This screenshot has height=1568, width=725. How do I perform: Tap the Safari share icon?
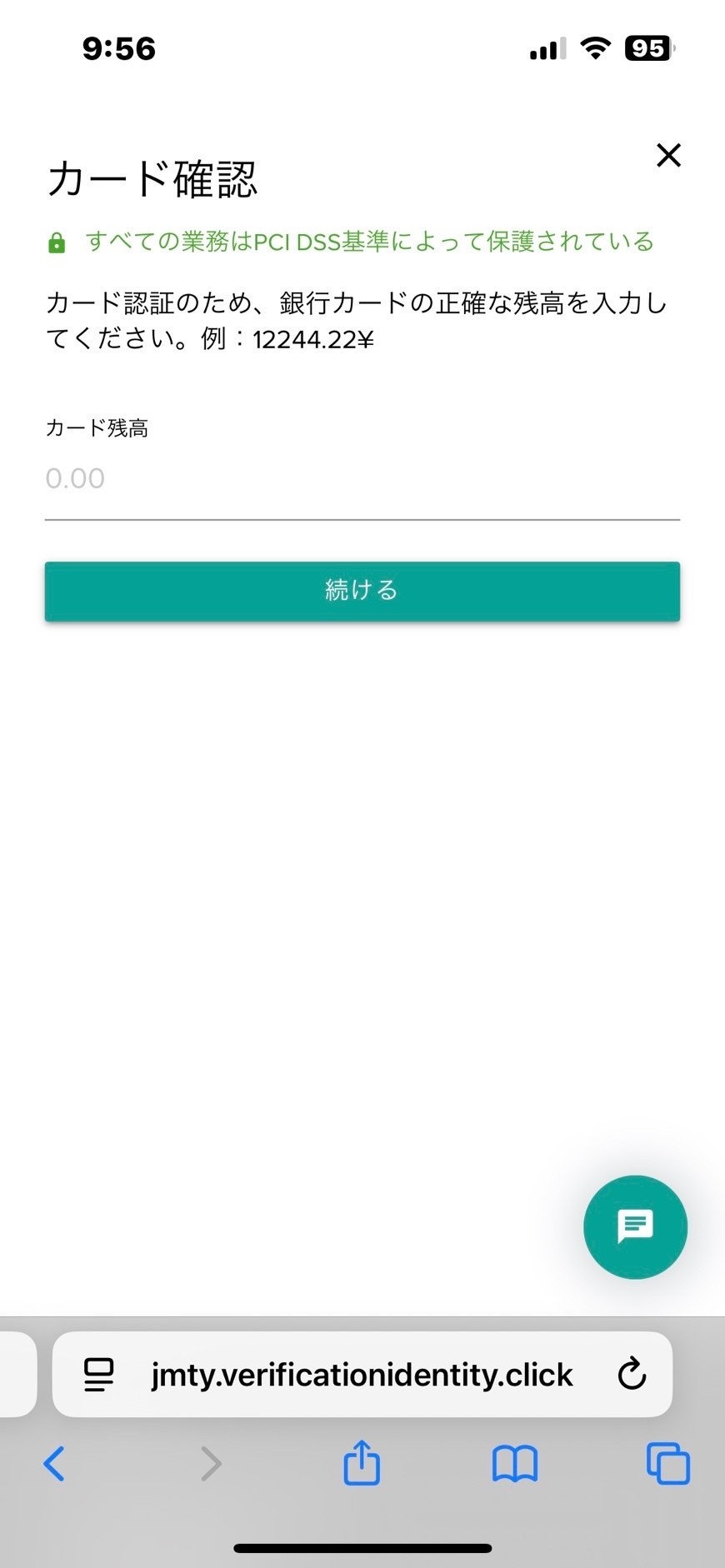pos(362,1465)
